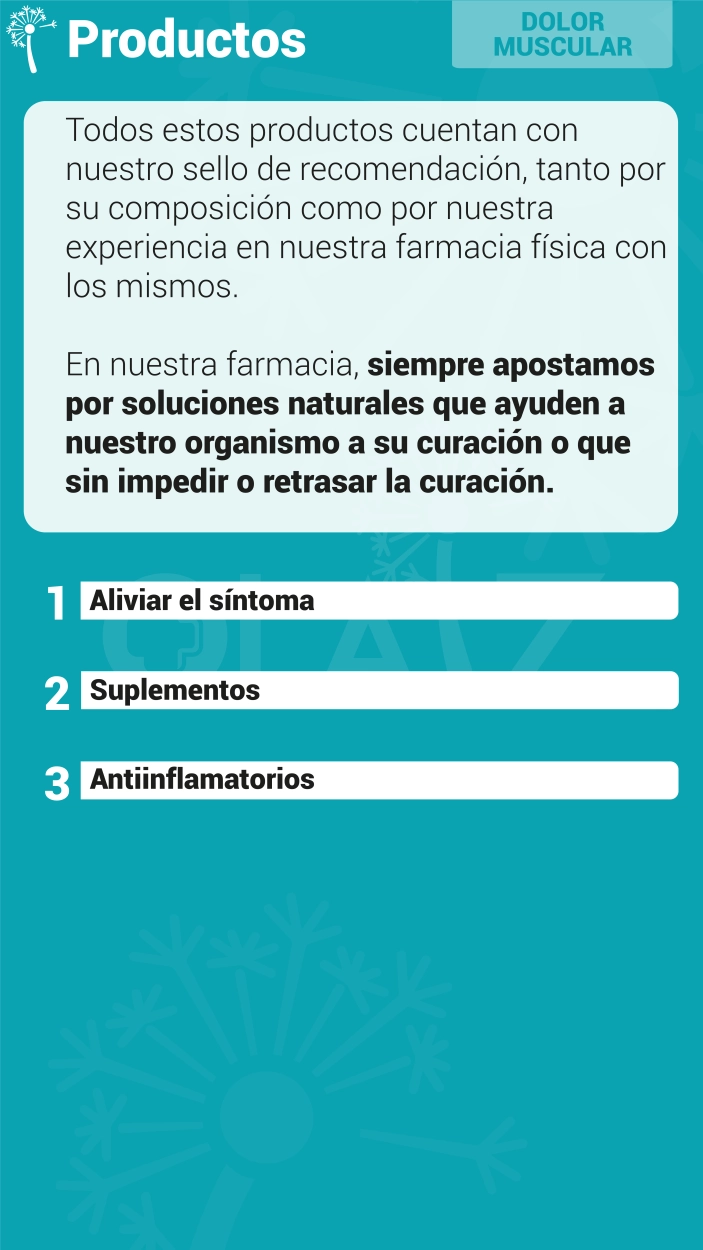Screen dimensions: 703x1250
Task: Select the Antiinflamatorios category
Action: (x=378, y=780)
